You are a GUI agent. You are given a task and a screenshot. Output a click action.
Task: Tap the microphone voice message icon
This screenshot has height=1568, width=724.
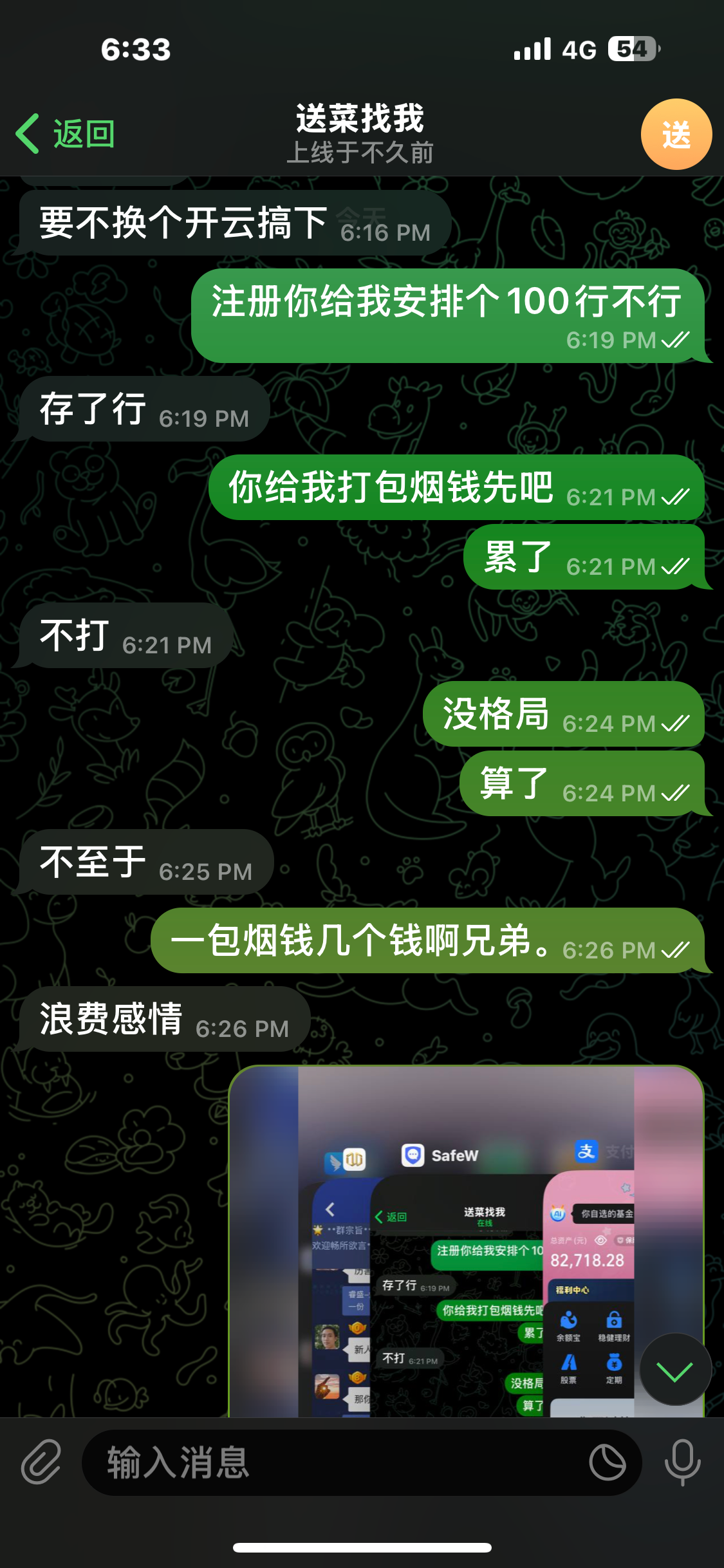pos(682,1462)
